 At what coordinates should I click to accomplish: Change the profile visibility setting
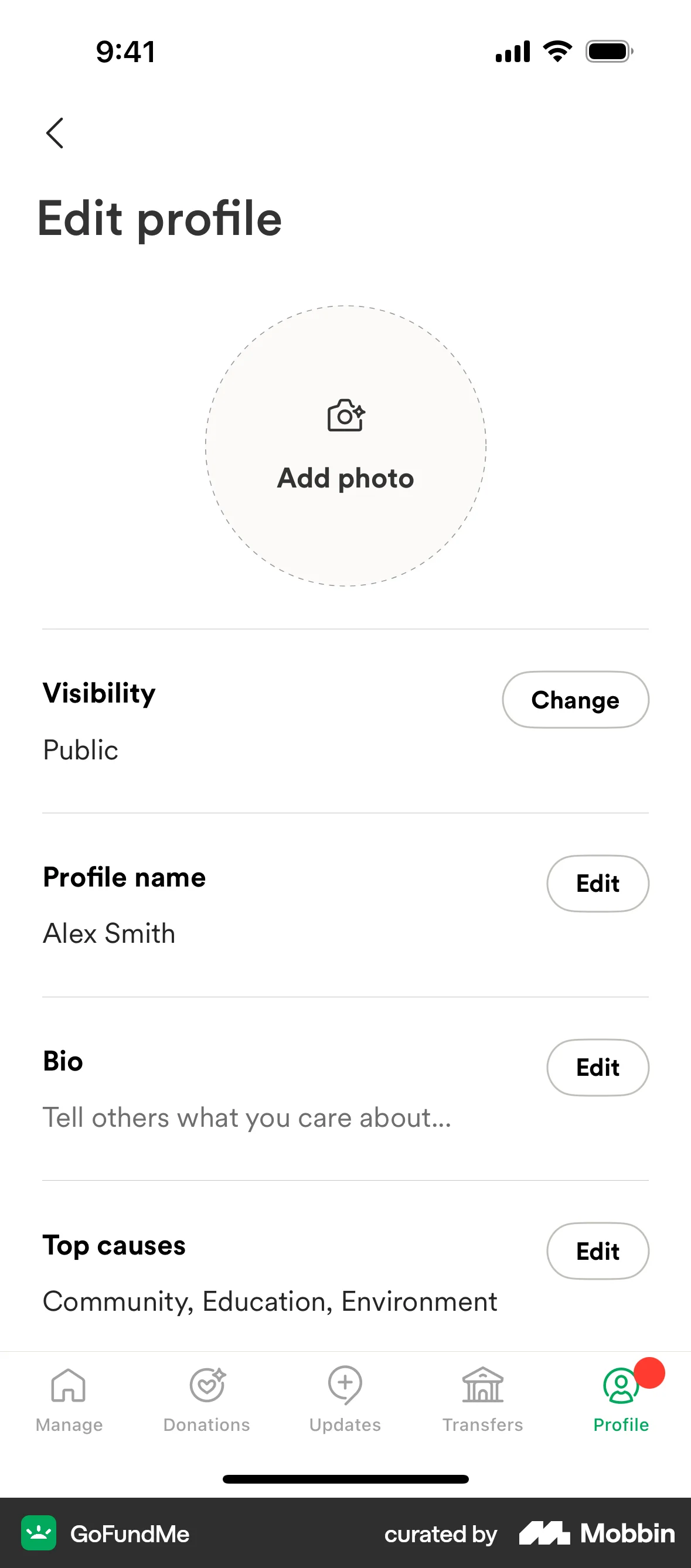point(575,700)
